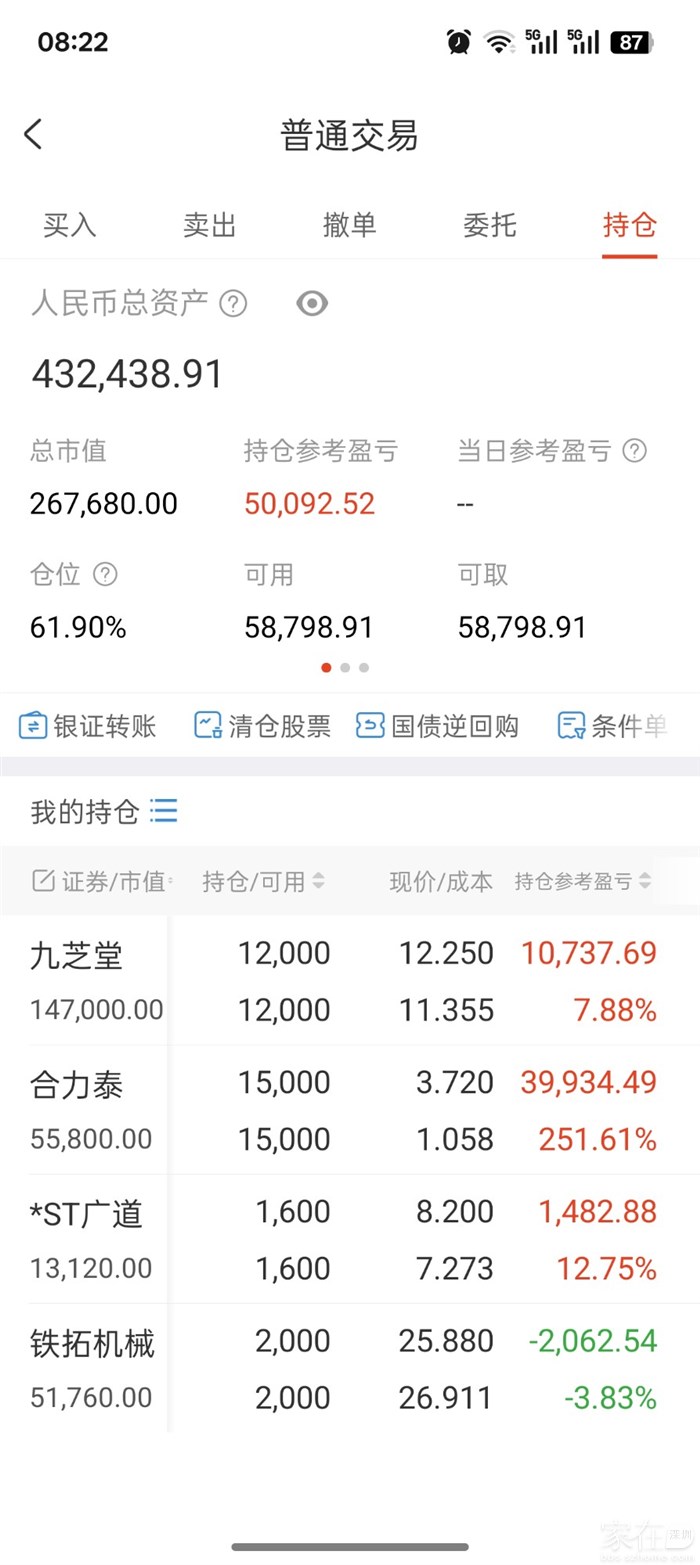Show help for 仓位
700x1565 pixels.
[x=105, y=575]
